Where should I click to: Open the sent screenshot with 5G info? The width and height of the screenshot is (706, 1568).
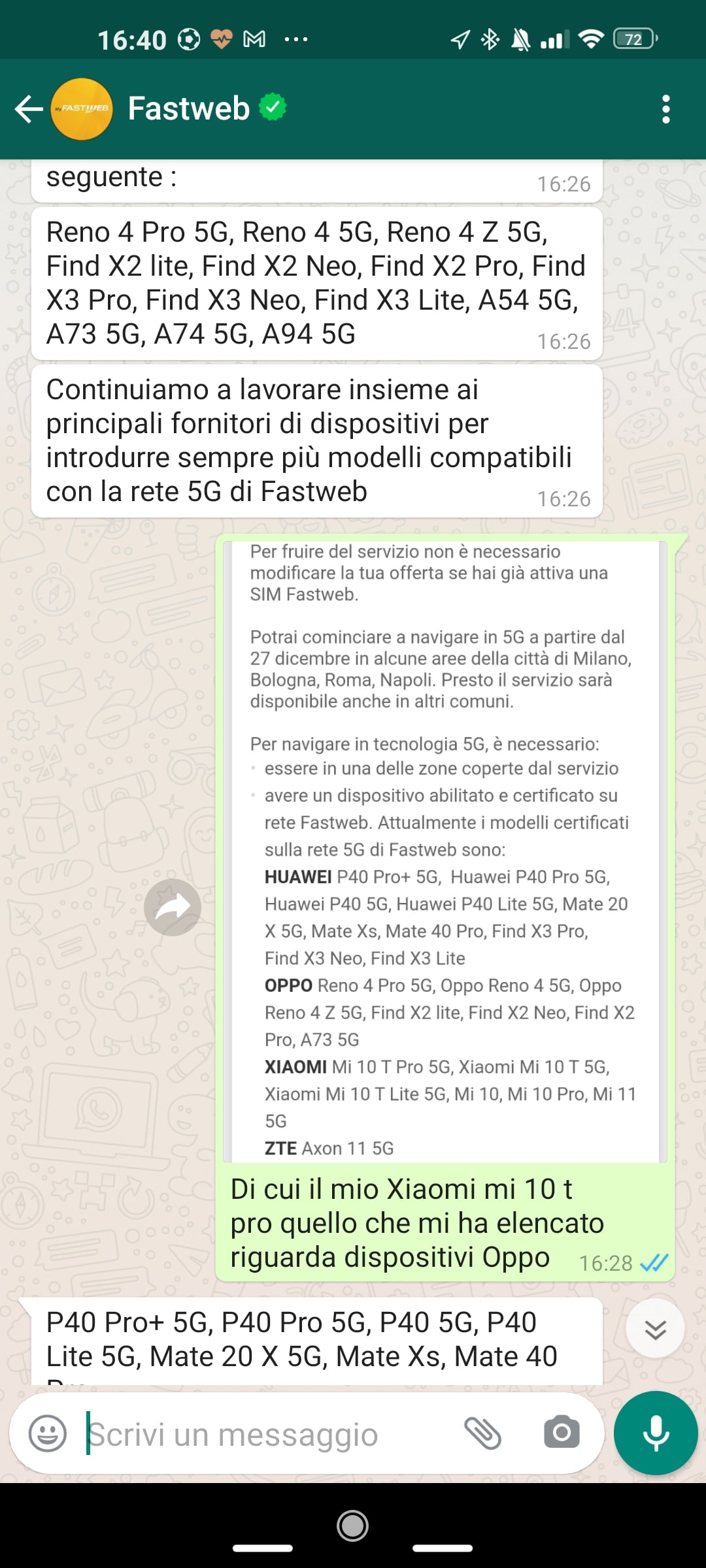pos(445,849)
